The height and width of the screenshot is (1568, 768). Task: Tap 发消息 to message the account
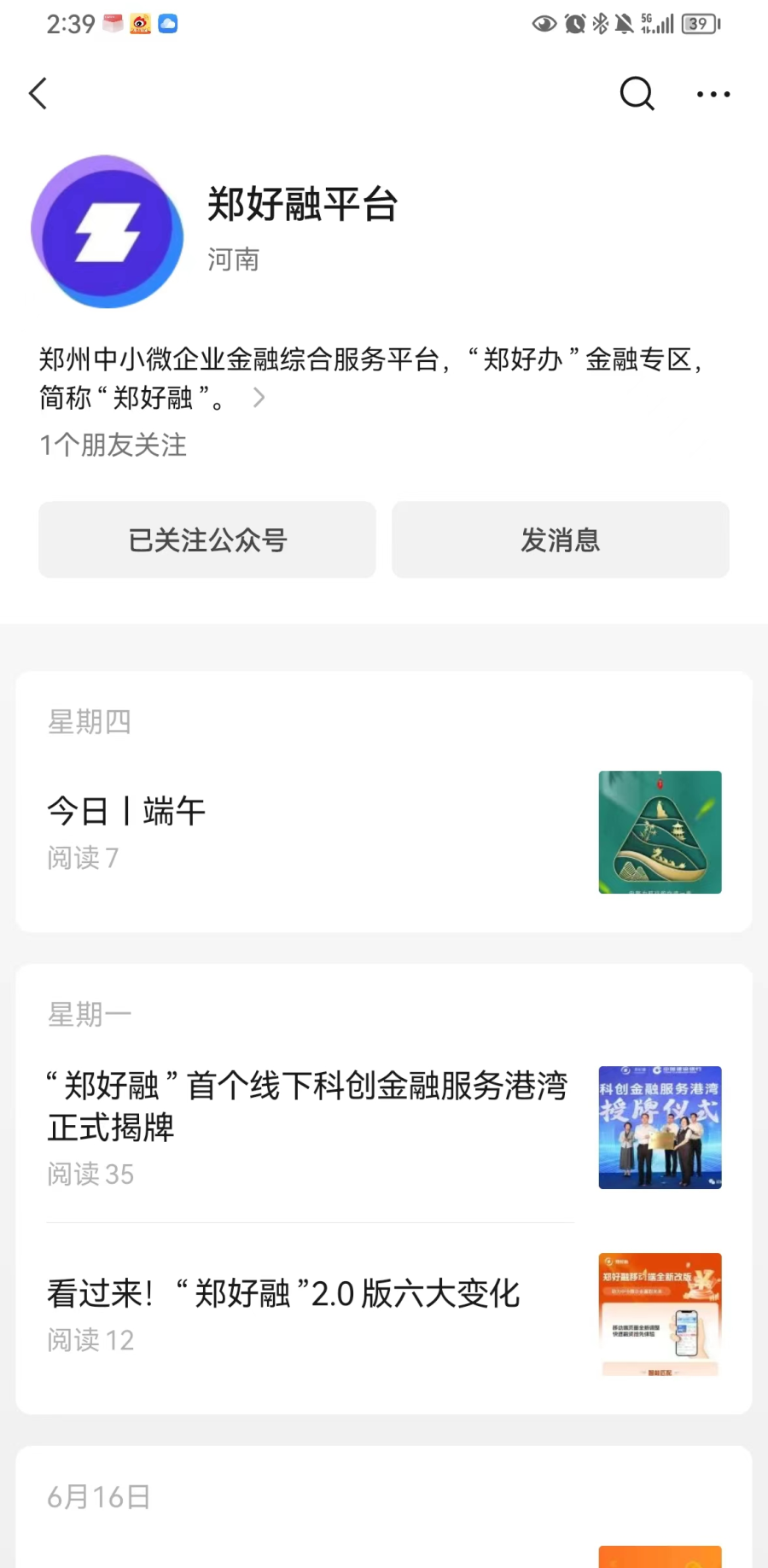click(561, 540)
